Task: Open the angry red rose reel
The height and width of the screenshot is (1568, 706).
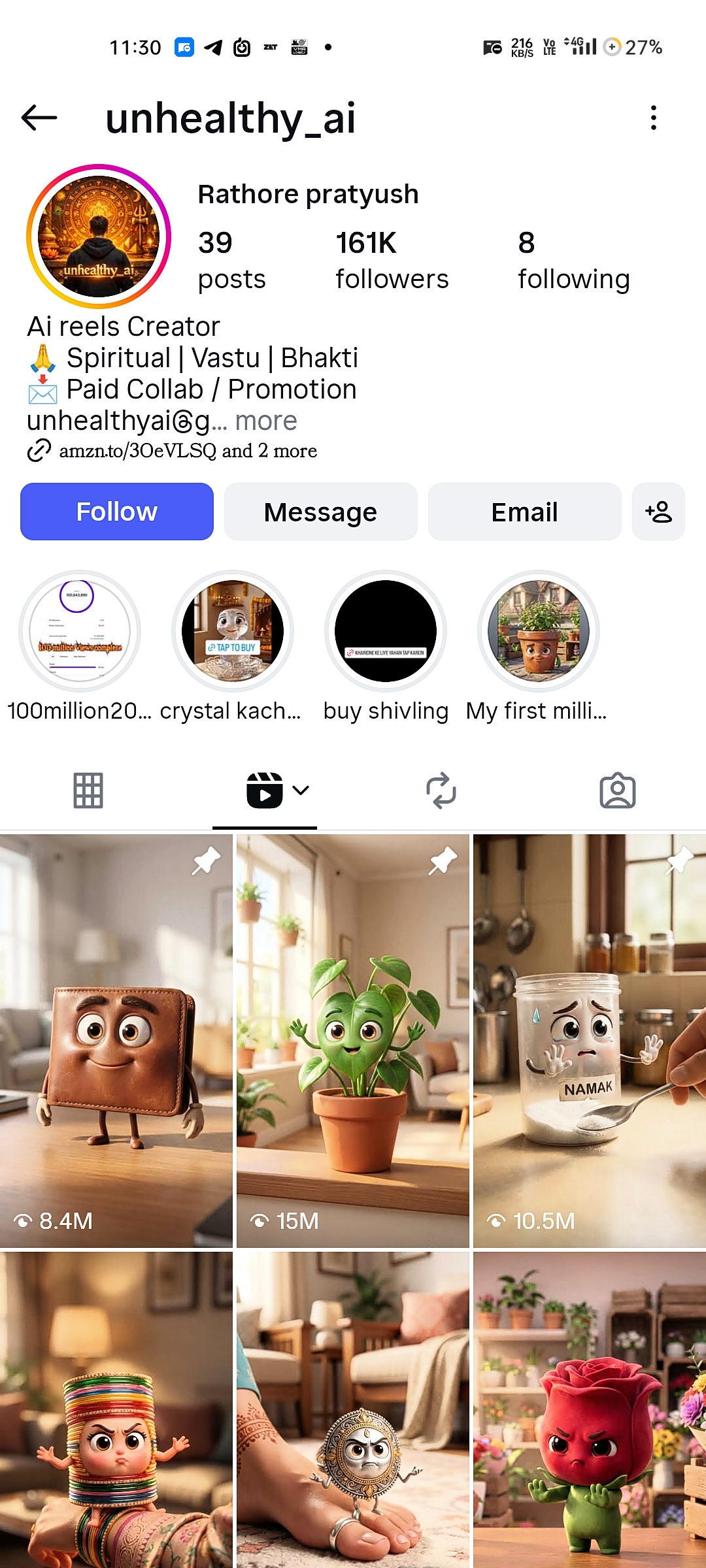Action: point(589,1411)
